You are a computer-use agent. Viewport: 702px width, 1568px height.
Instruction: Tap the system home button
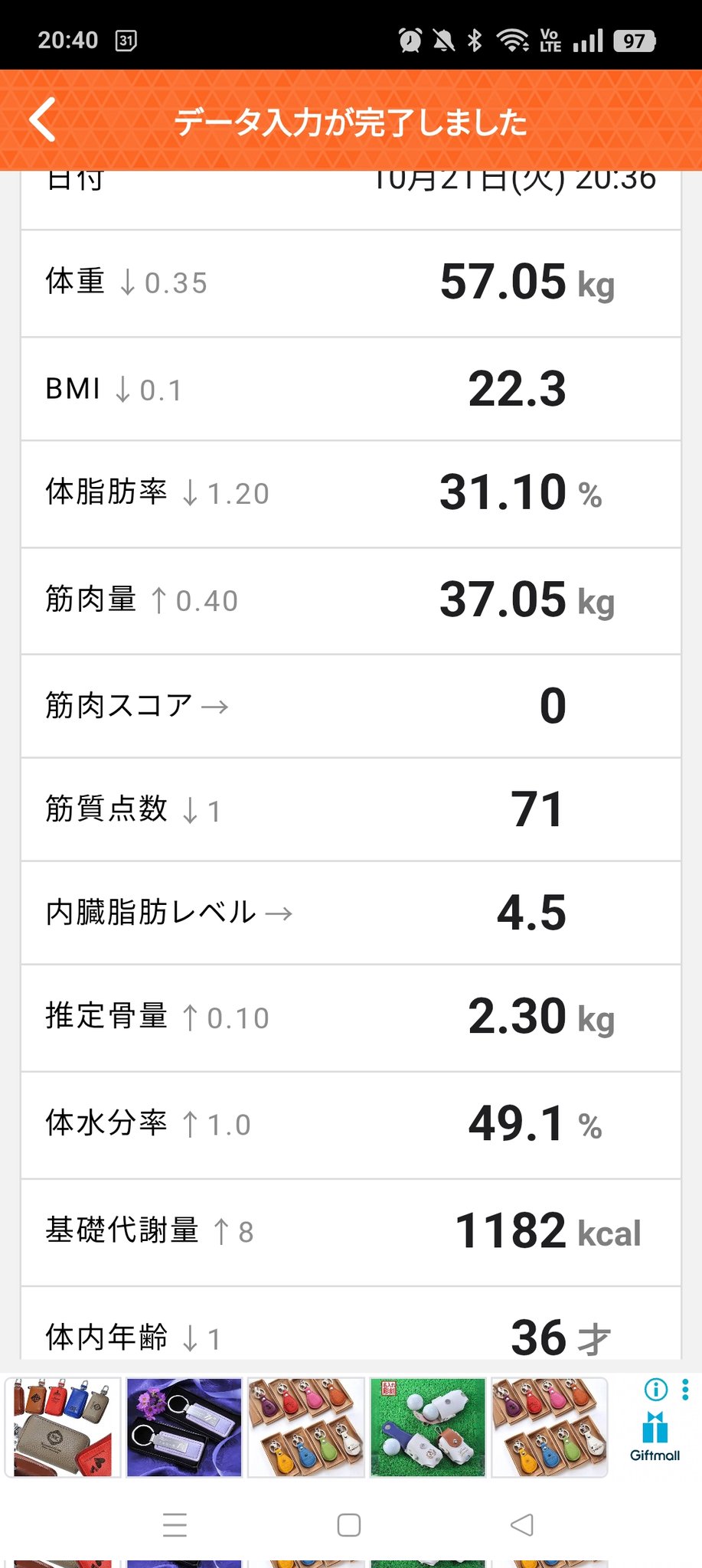click(349, 1525)
